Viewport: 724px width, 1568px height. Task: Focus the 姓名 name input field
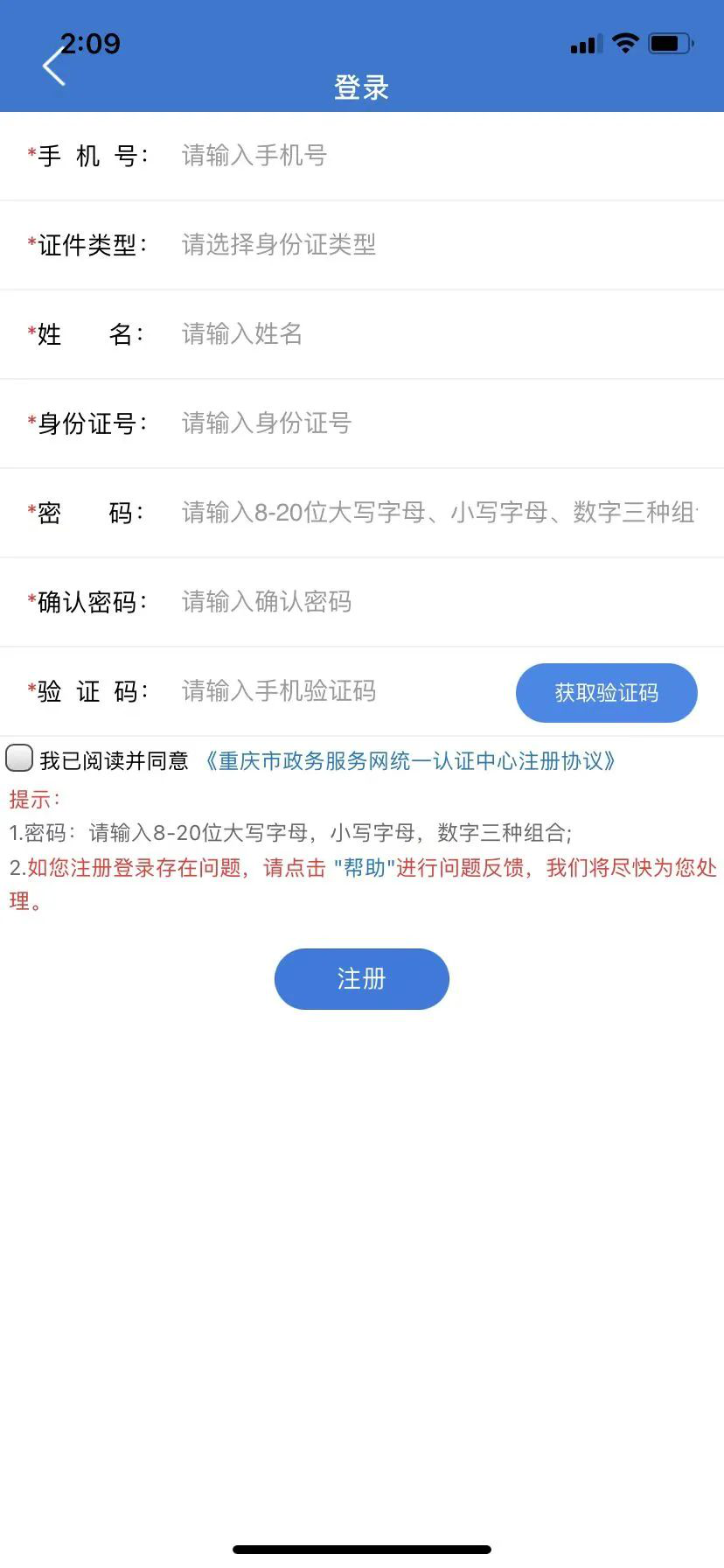[439, 334]
